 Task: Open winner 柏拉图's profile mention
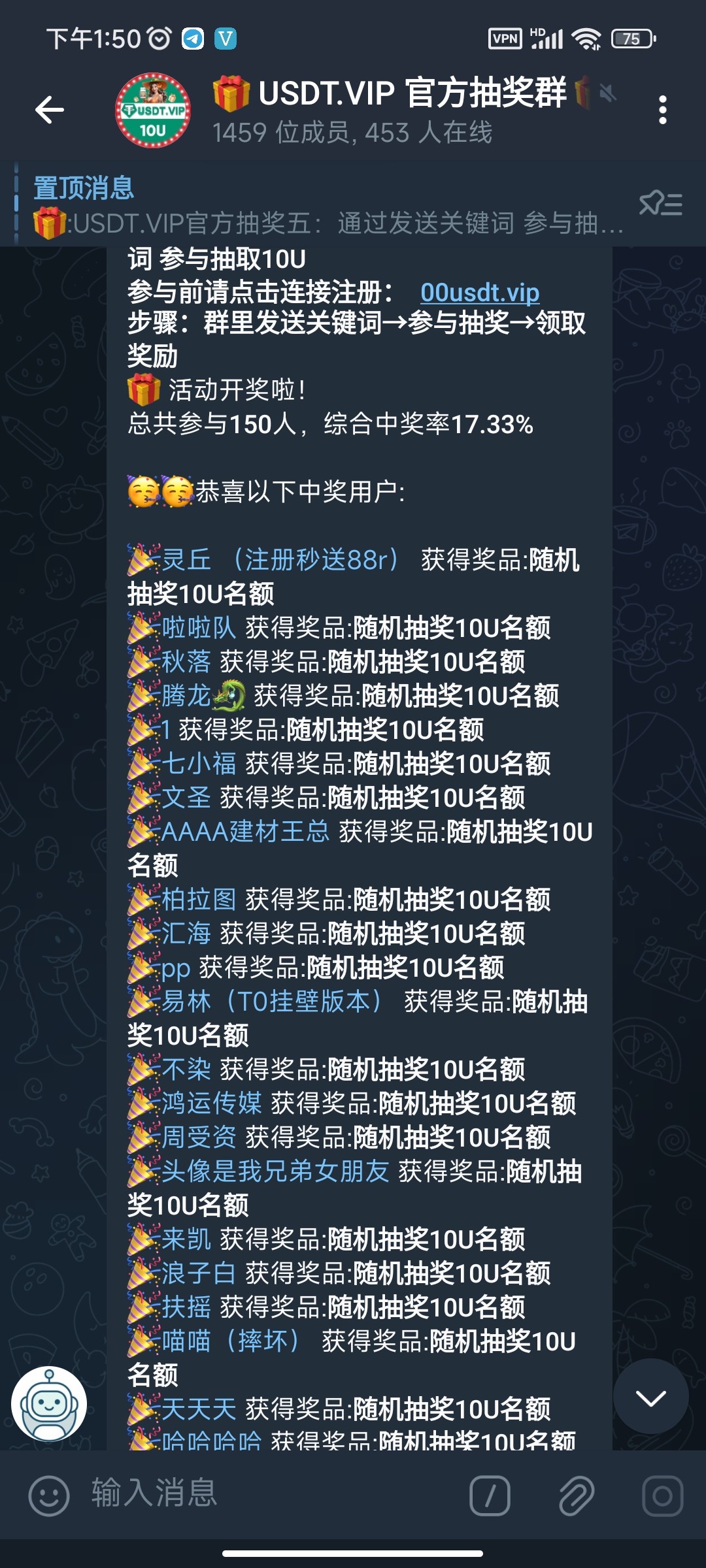[x=199, y=900]
